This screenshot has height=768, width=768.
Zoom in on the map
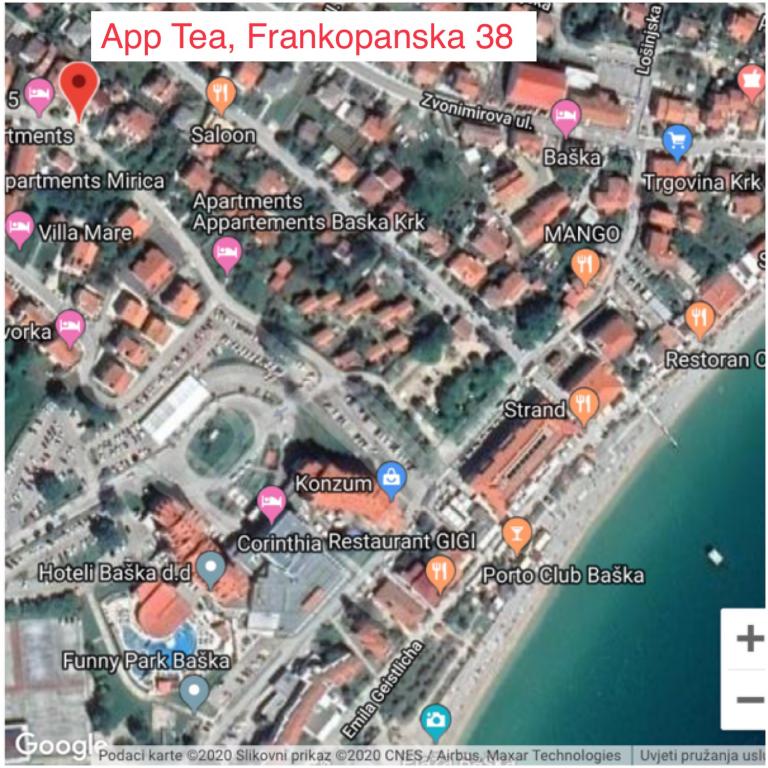click(748, 638)
